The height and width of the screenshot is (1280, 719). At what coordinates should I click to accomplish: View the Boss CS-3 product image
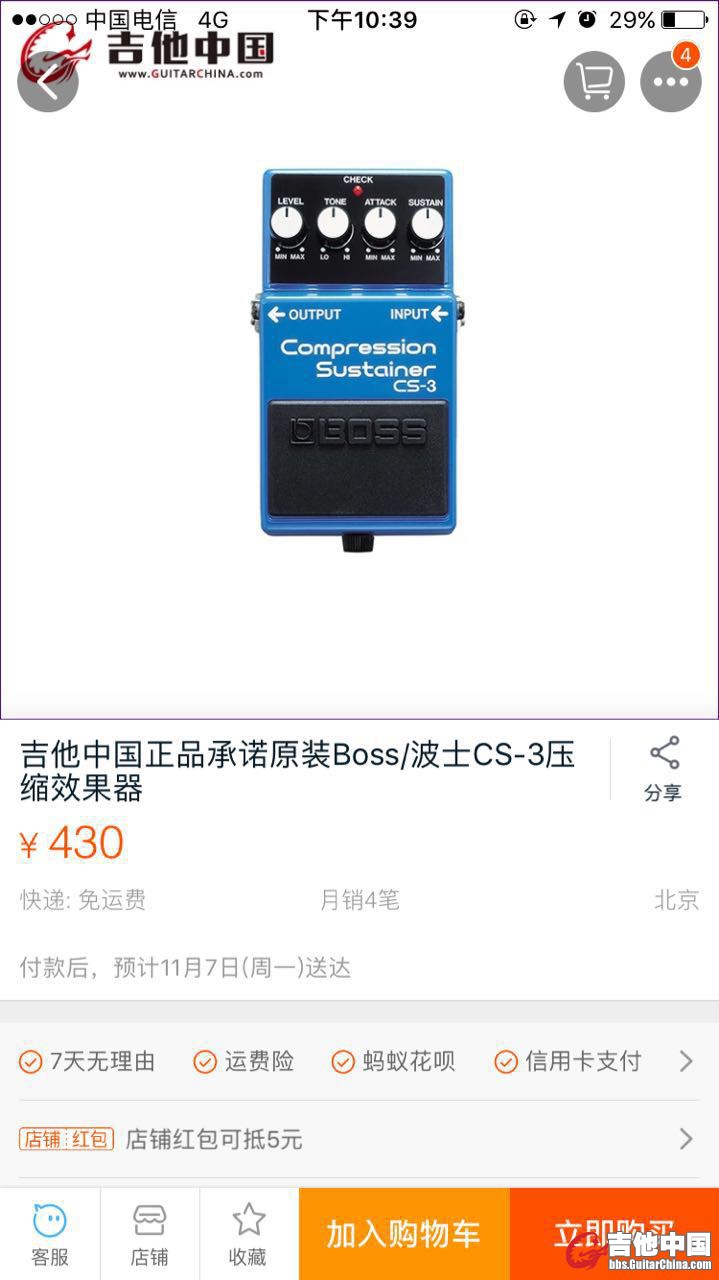(x=358, y=360)
